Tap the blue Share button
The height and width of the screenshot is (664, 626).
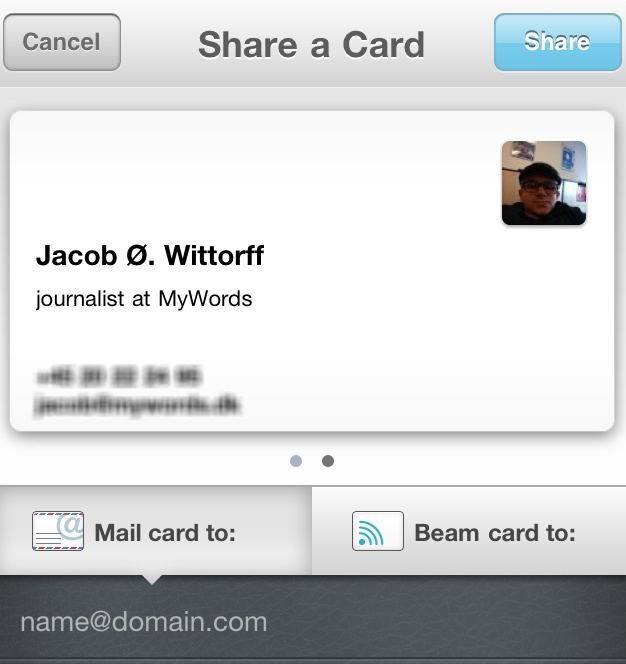[x=557, y=42]
